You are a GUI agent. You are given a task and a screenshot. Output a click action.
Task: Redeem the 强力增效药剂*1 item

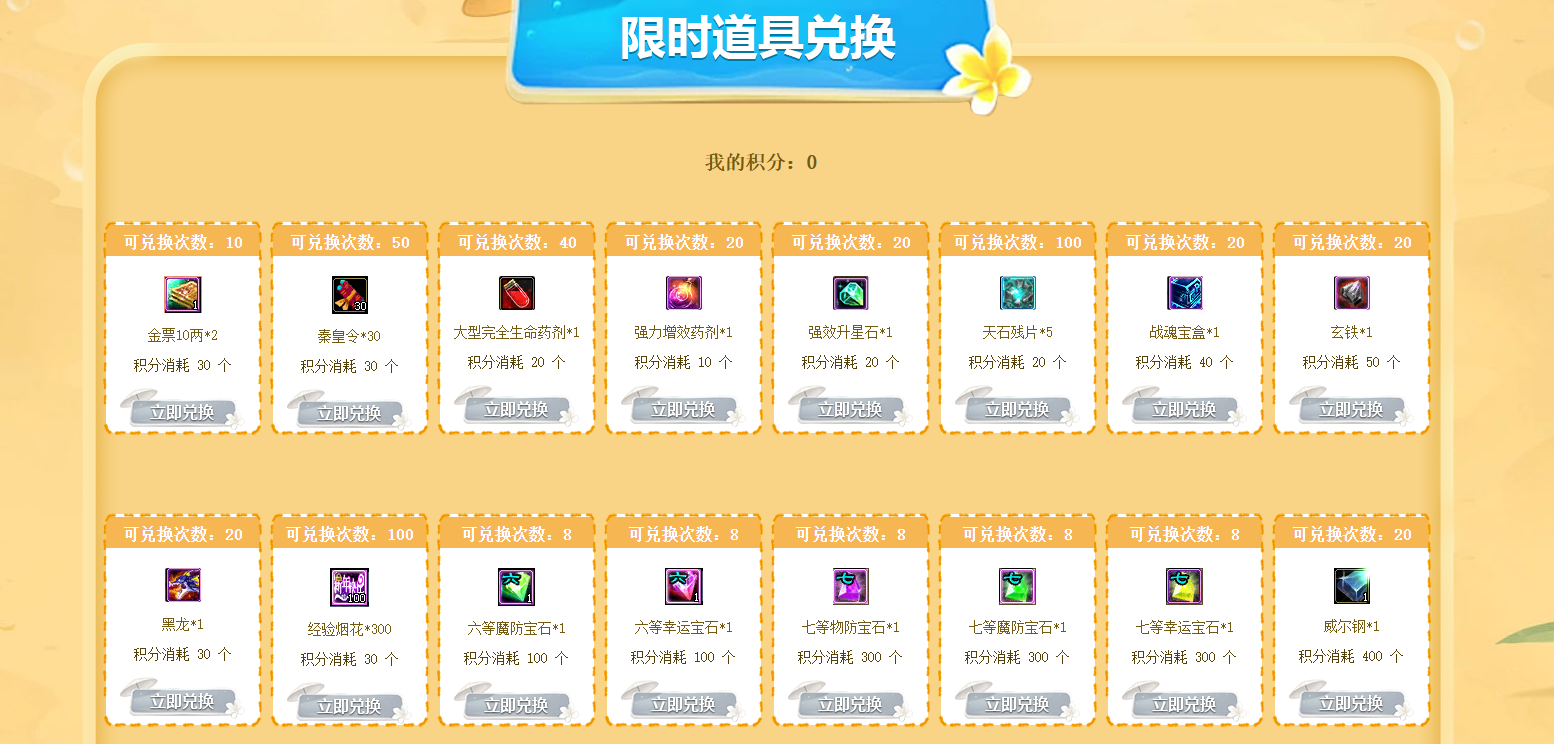click(x=683, y=409)
